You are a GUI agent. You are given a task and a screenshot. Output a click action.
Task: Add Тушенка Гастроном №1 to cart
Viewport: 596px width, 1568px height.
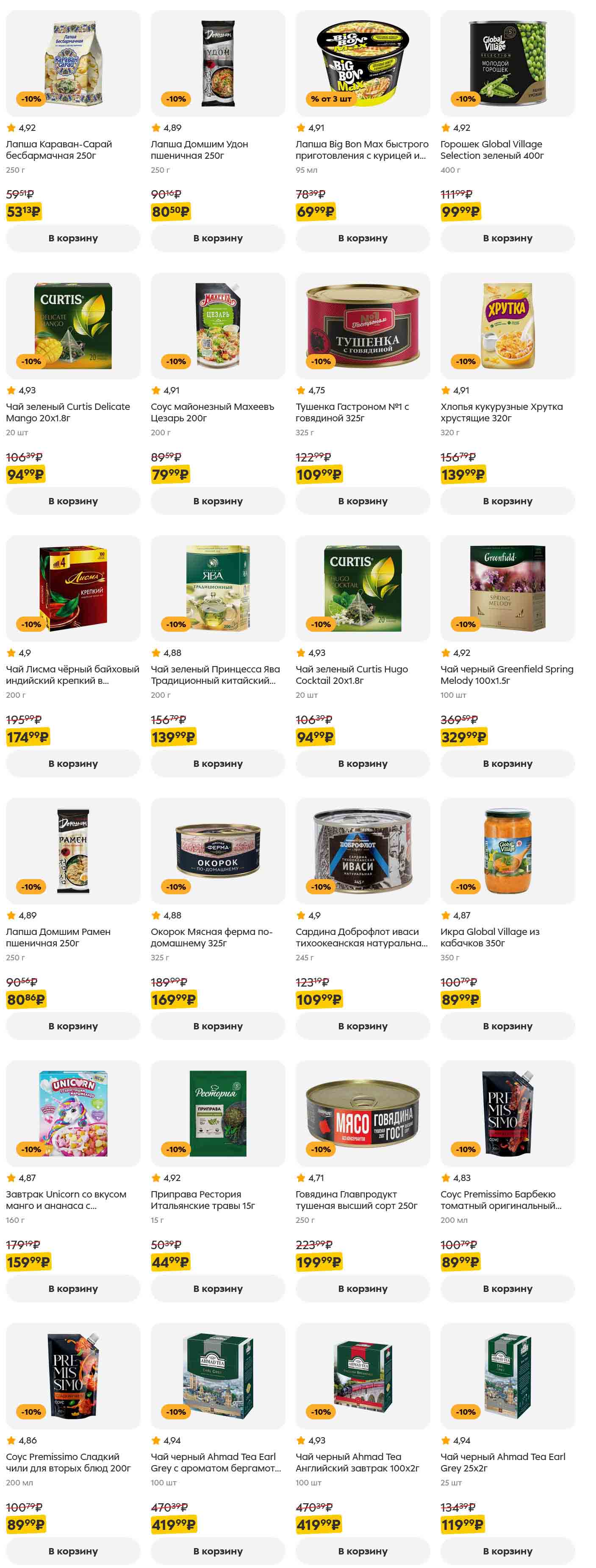click(362, 501)
